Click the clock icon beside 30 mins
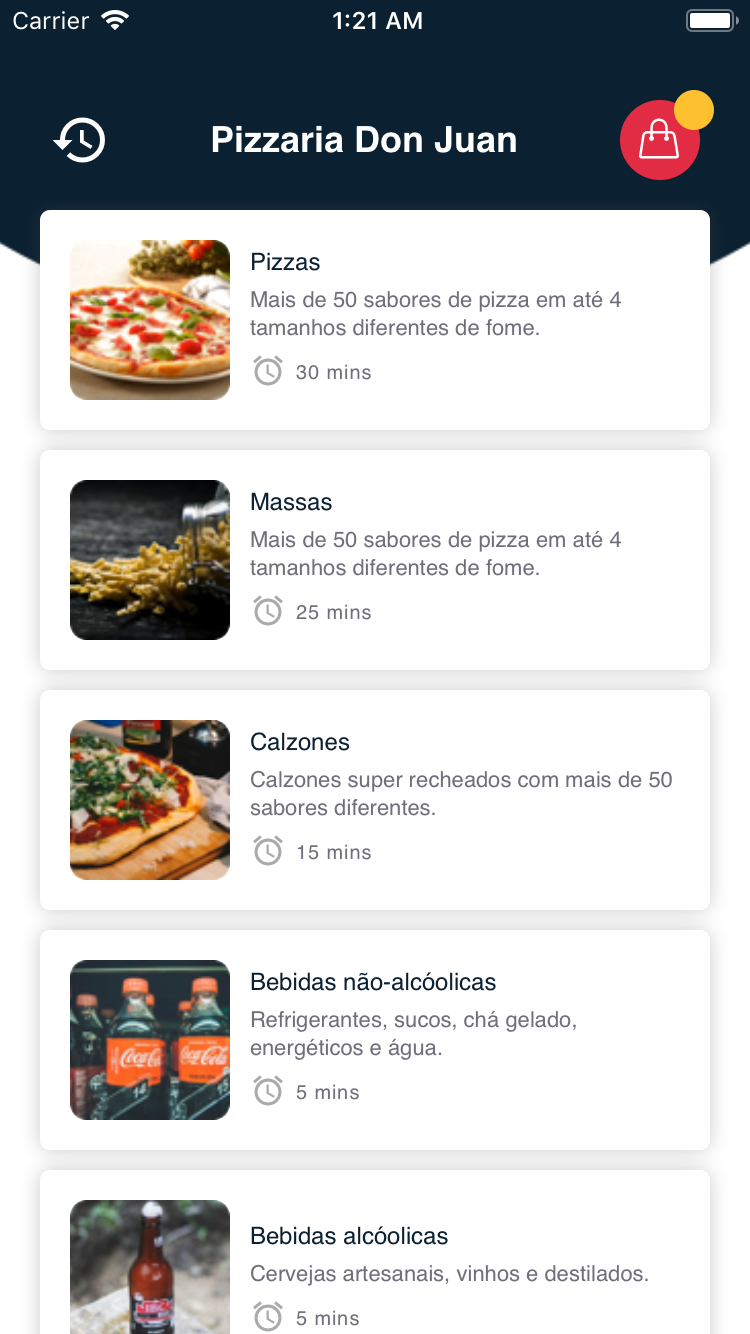 (x=268, y=371)
